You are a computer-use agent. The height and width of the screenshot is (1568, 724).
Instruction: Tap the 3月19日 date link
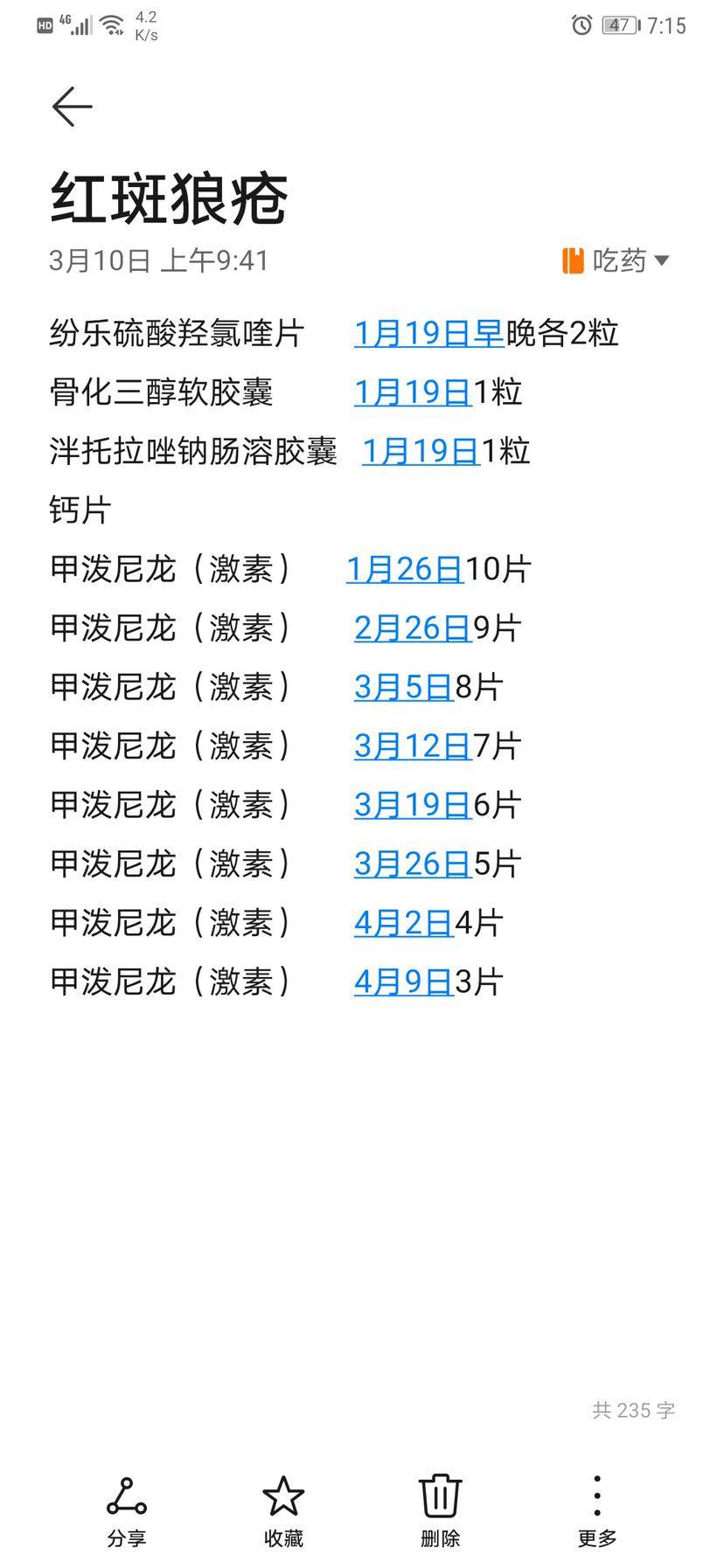412,805
